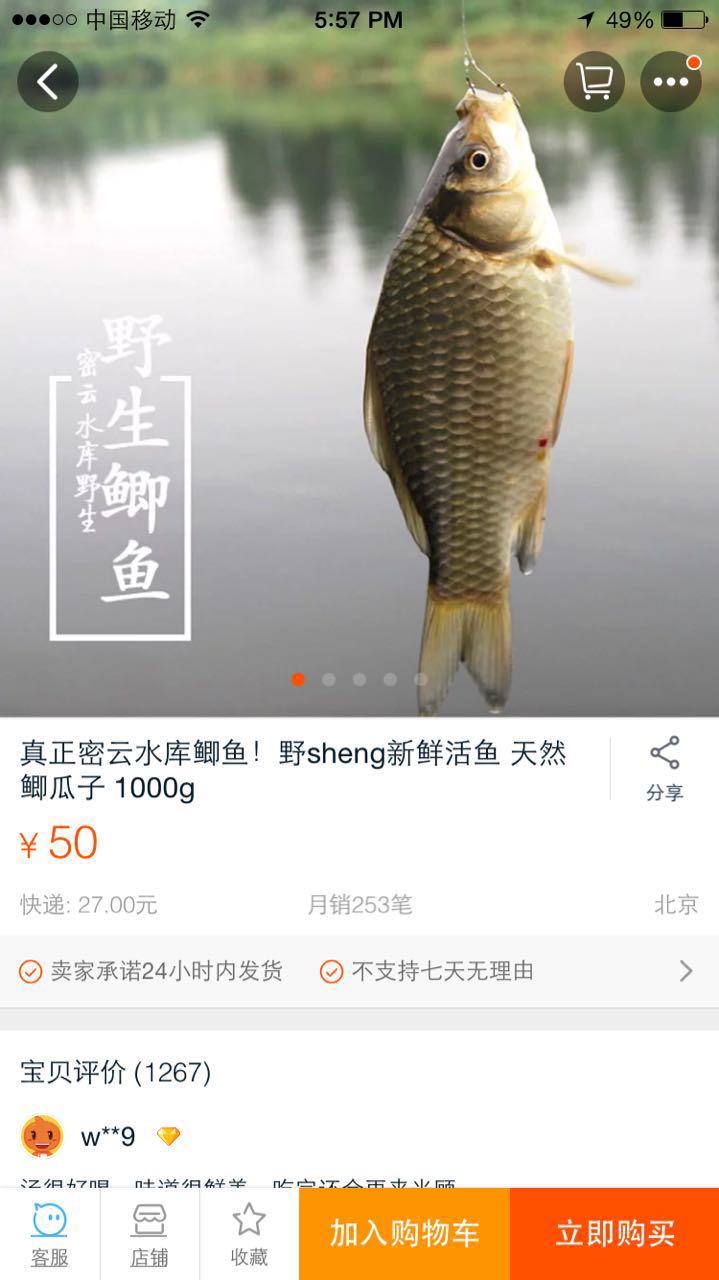Add the product to 收藏 favorites
Screen dimensions: 719x1280
(248, 1234)
